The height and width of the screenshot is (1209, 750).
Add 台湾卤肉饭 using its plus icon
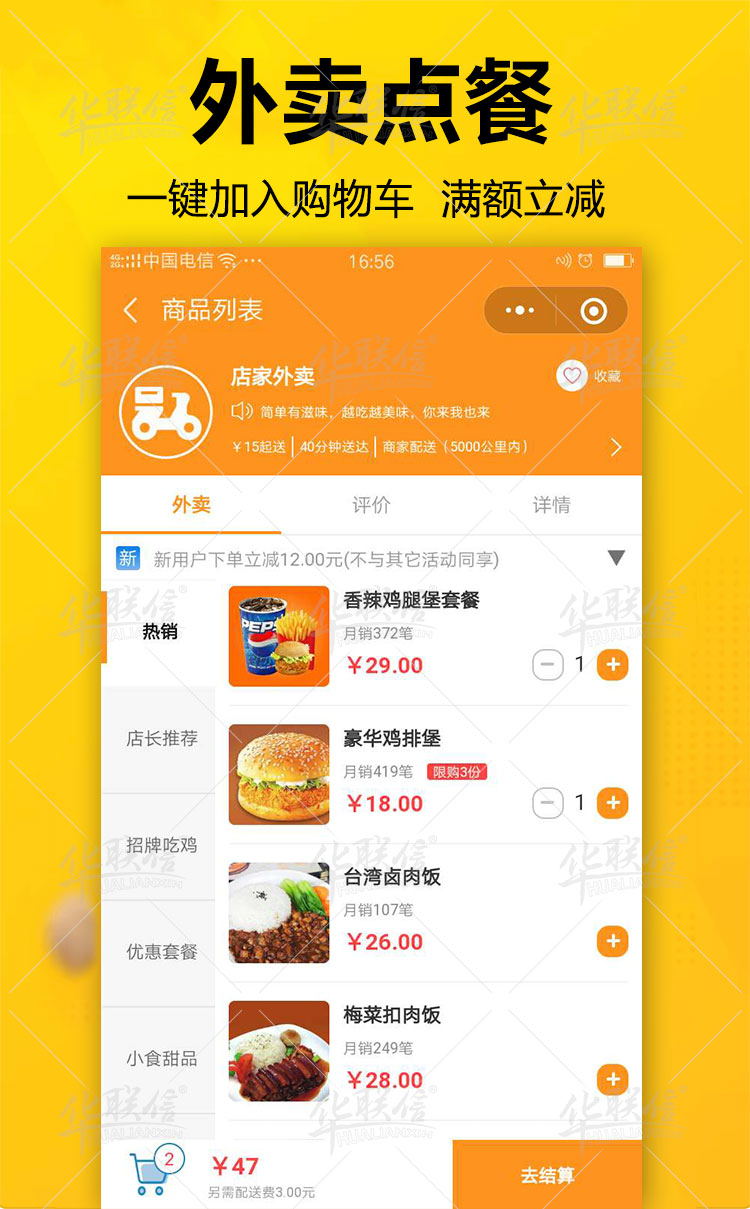611,940
